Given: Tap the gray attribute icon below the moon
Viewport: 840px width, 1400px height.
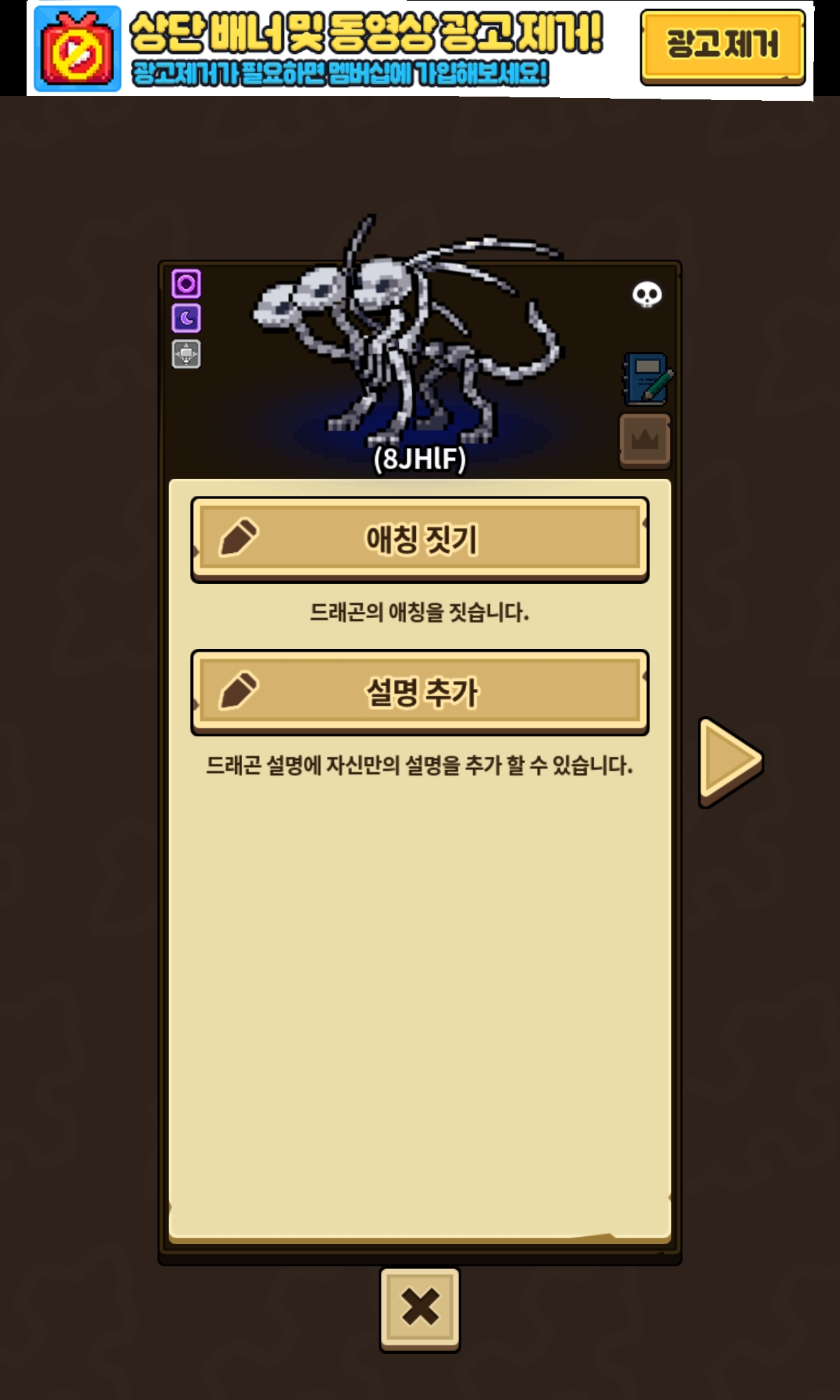Looking at the screenshot, I should pos(186,354).
